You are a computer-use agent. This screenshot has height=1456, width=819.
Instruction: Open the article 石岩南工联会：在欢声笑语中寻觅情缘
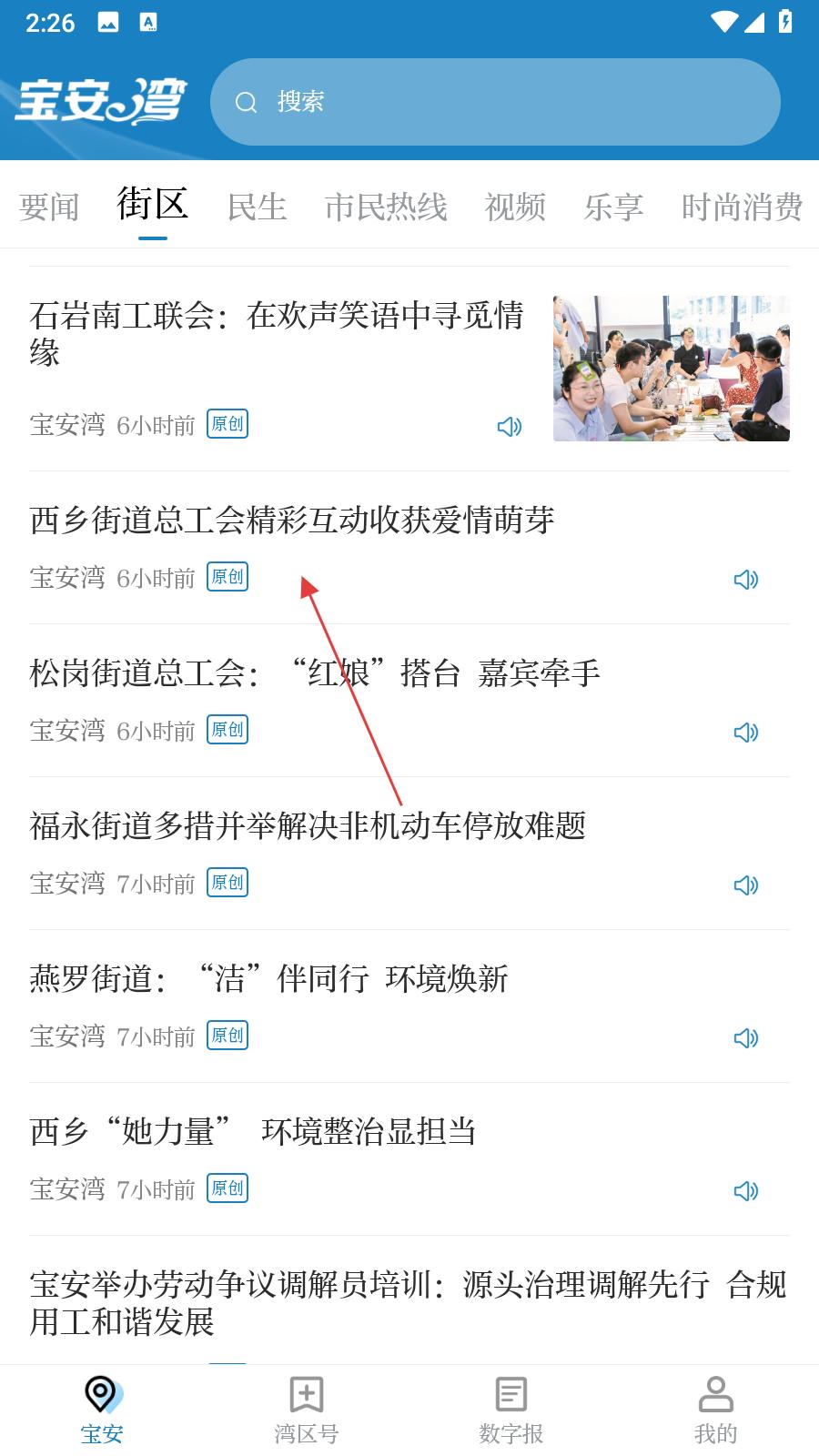[x=276, y=333]
